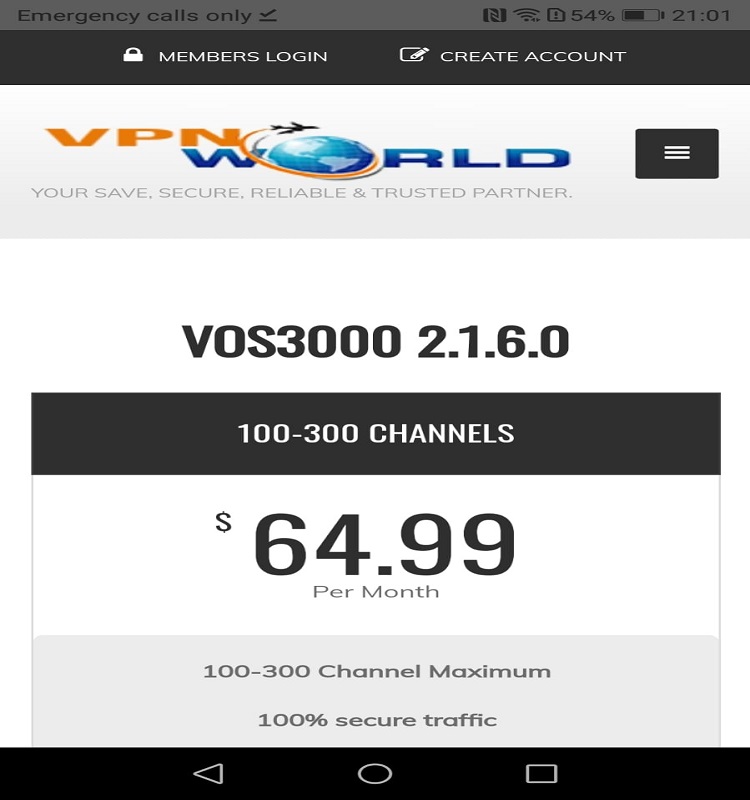Tap Create Account at the top
The height and width of the screenshot is (800, 750).
513,56
